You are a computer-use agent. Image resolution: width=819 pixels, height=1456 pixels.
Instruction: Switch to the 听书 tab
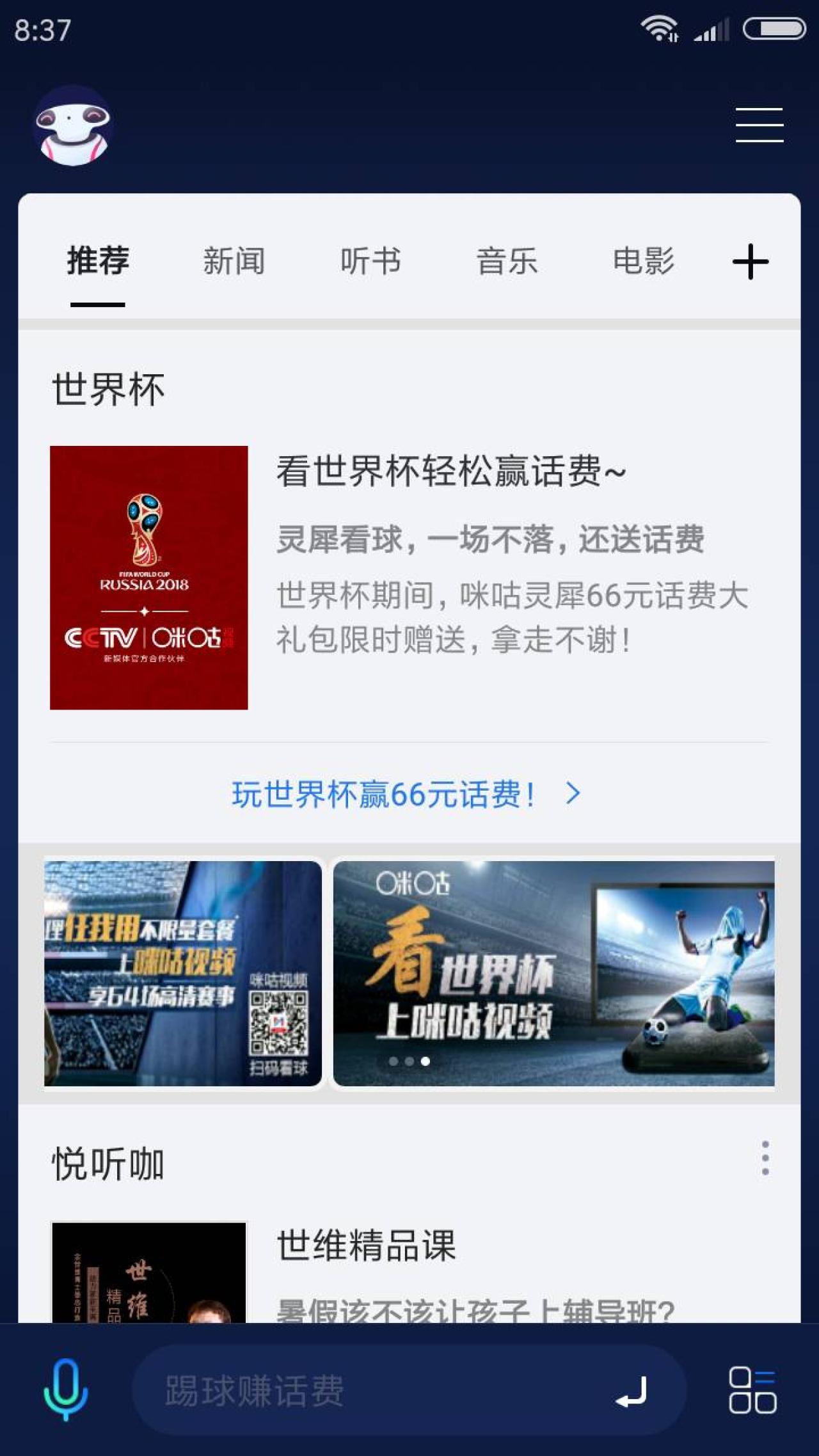pyautogui.click(x=370, y=261)
